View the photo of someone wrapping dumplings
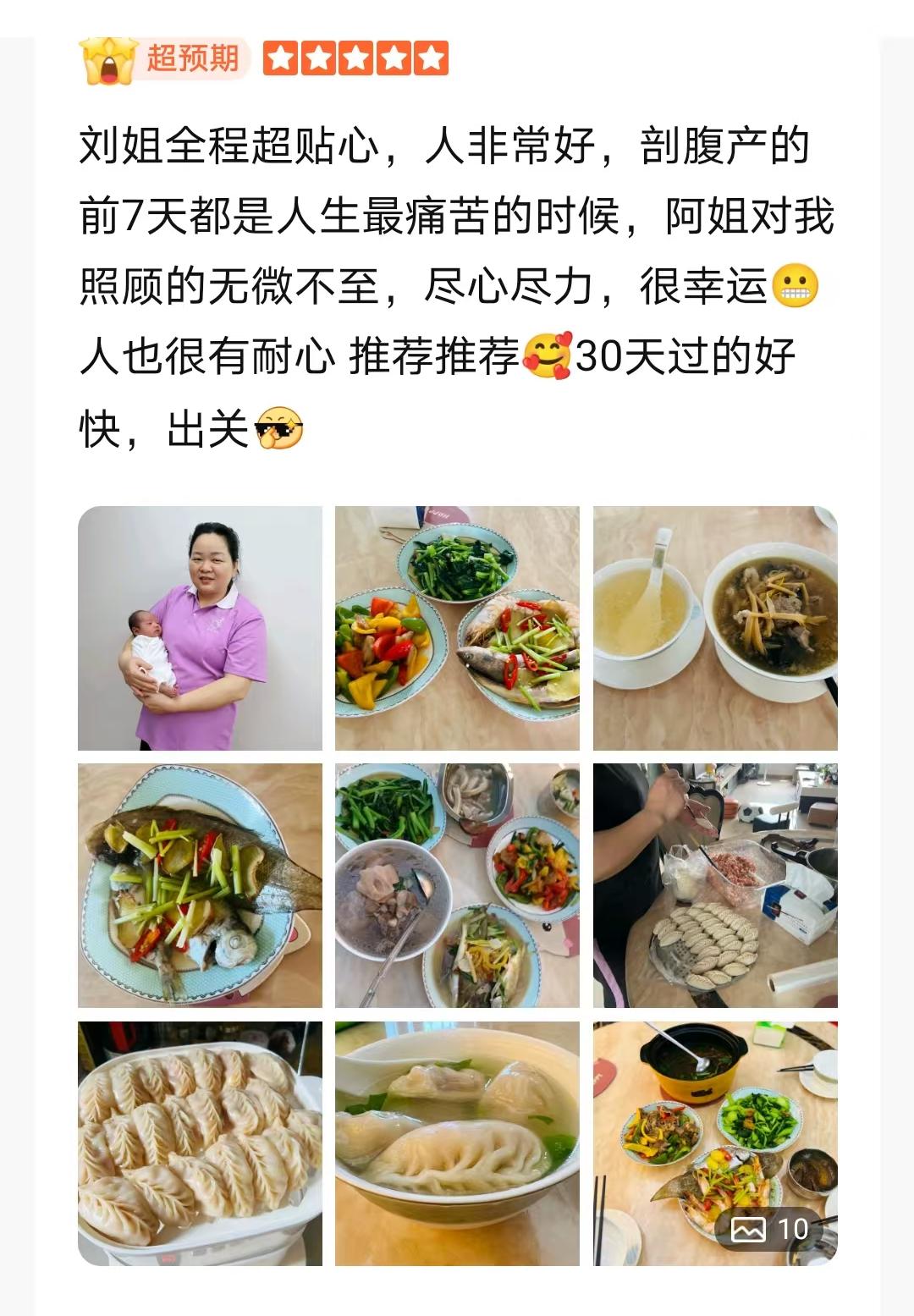 coord(715,885)
